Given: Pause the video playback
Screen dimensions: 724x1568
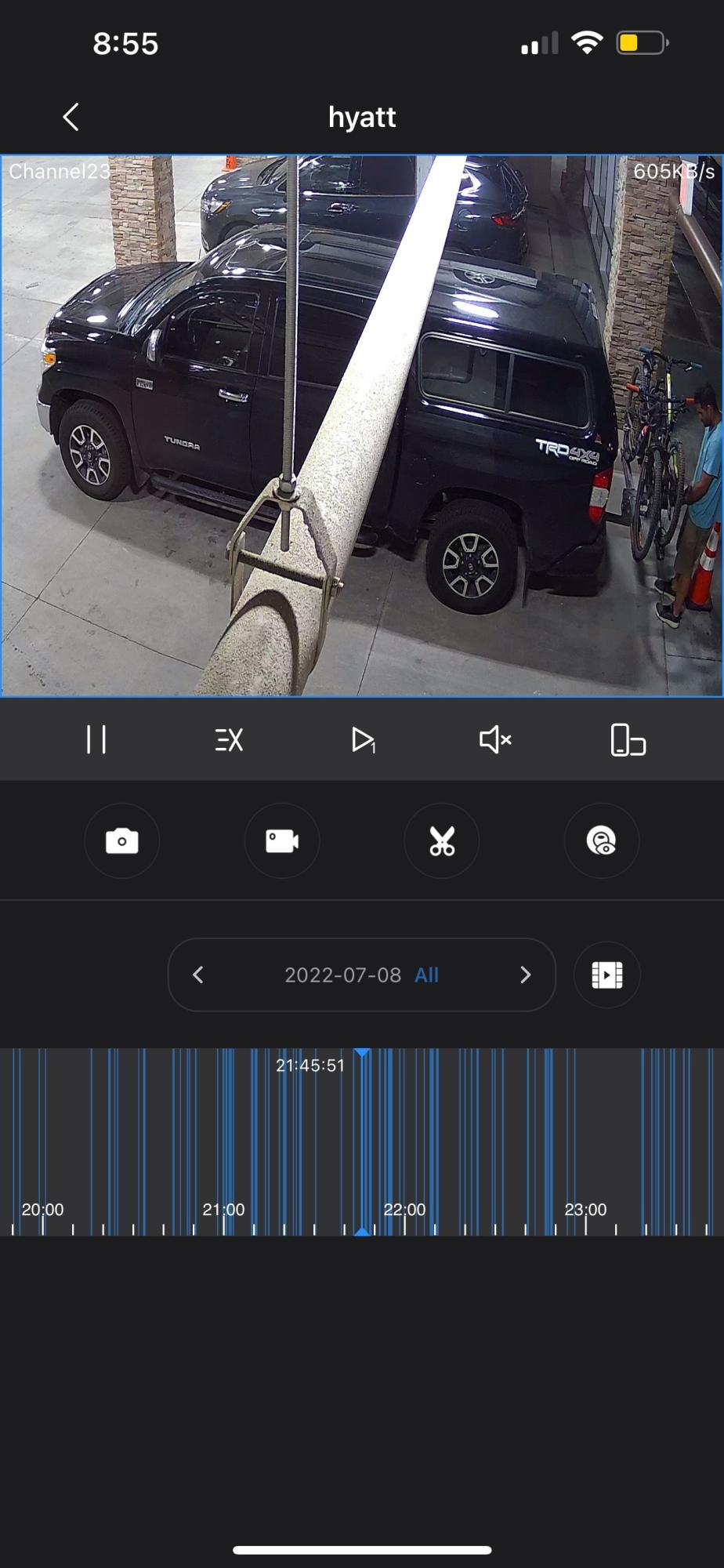Looking at the screenshot, I should point(96,739).
